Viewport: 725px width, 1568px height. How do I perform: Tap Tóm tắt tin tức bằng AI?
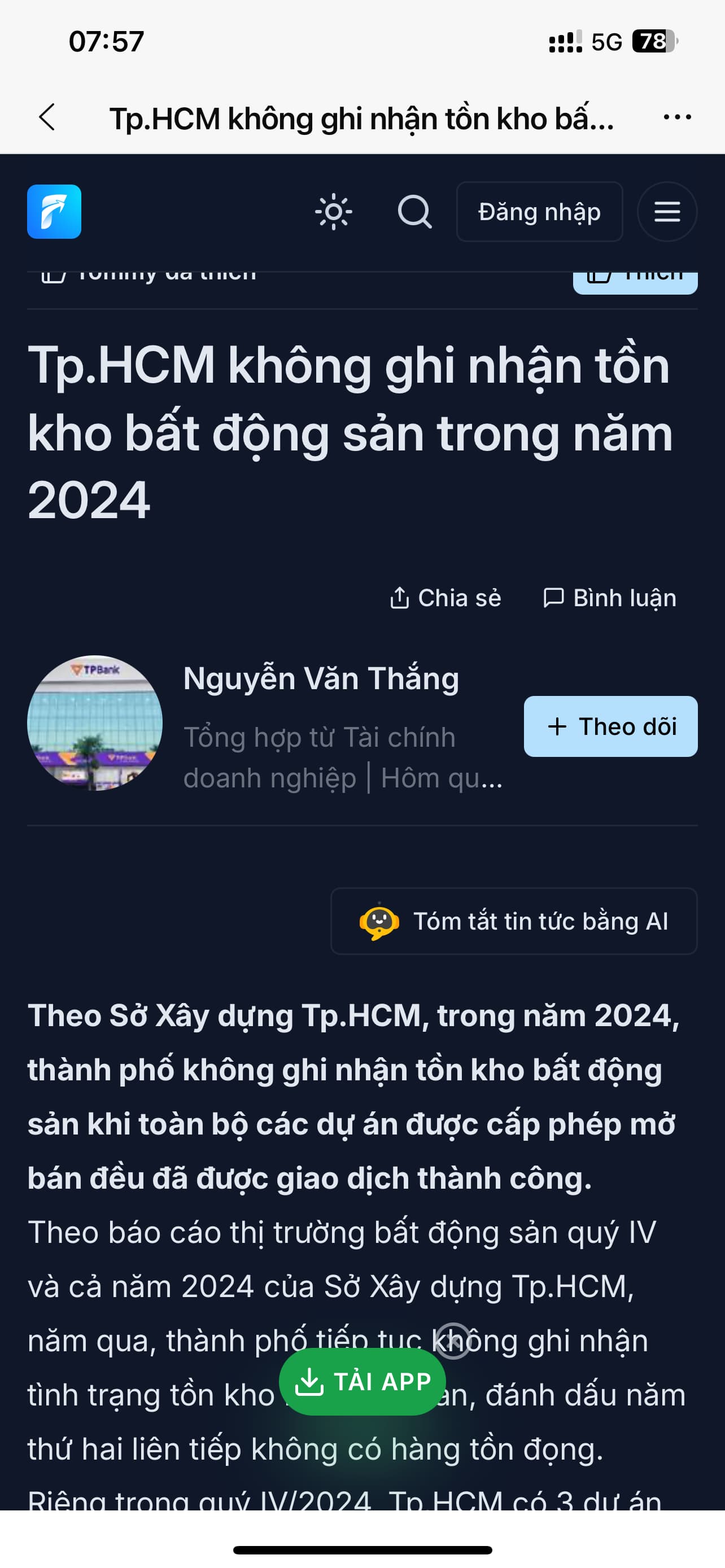(514, 921)
